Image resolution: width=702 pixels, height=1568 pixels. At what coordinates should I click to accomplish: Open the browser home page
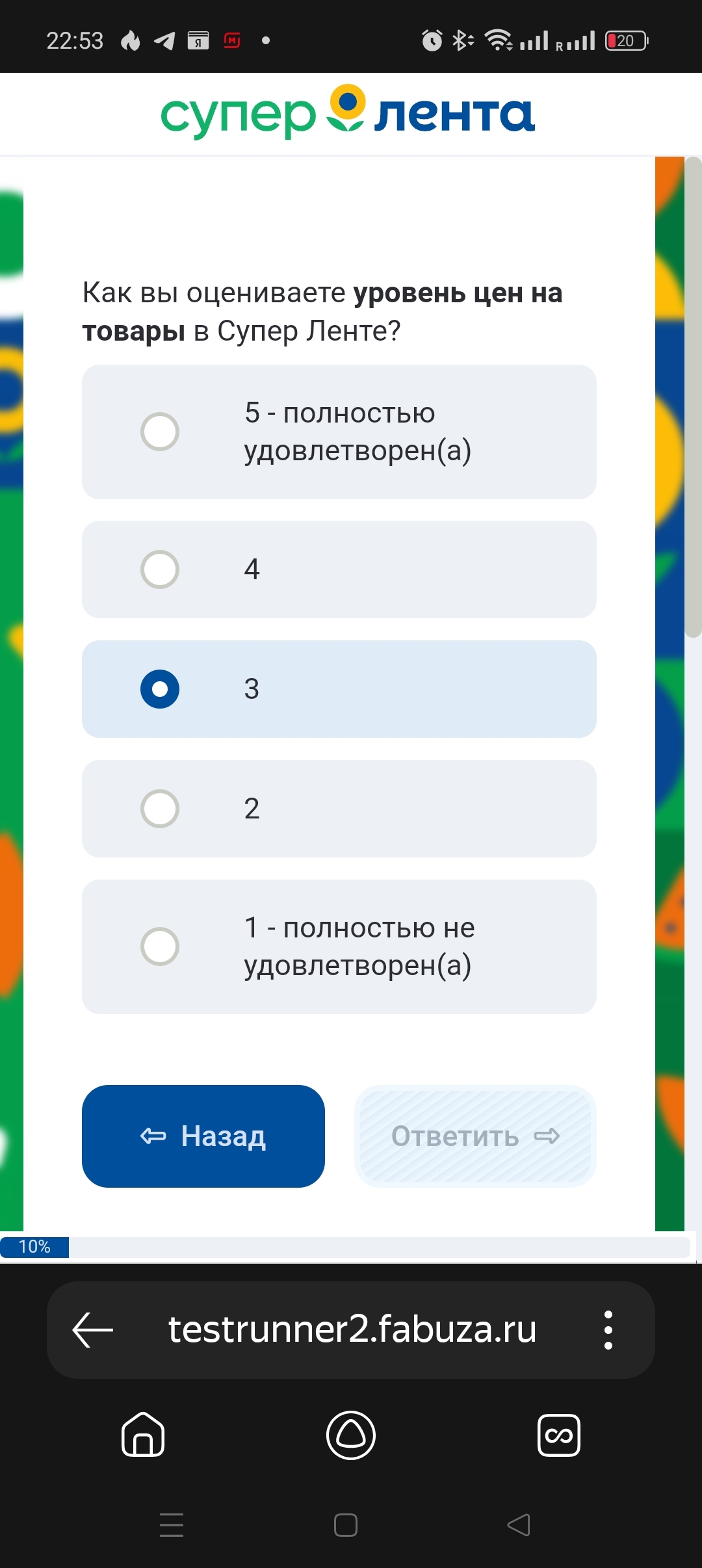pos(143,1434)
